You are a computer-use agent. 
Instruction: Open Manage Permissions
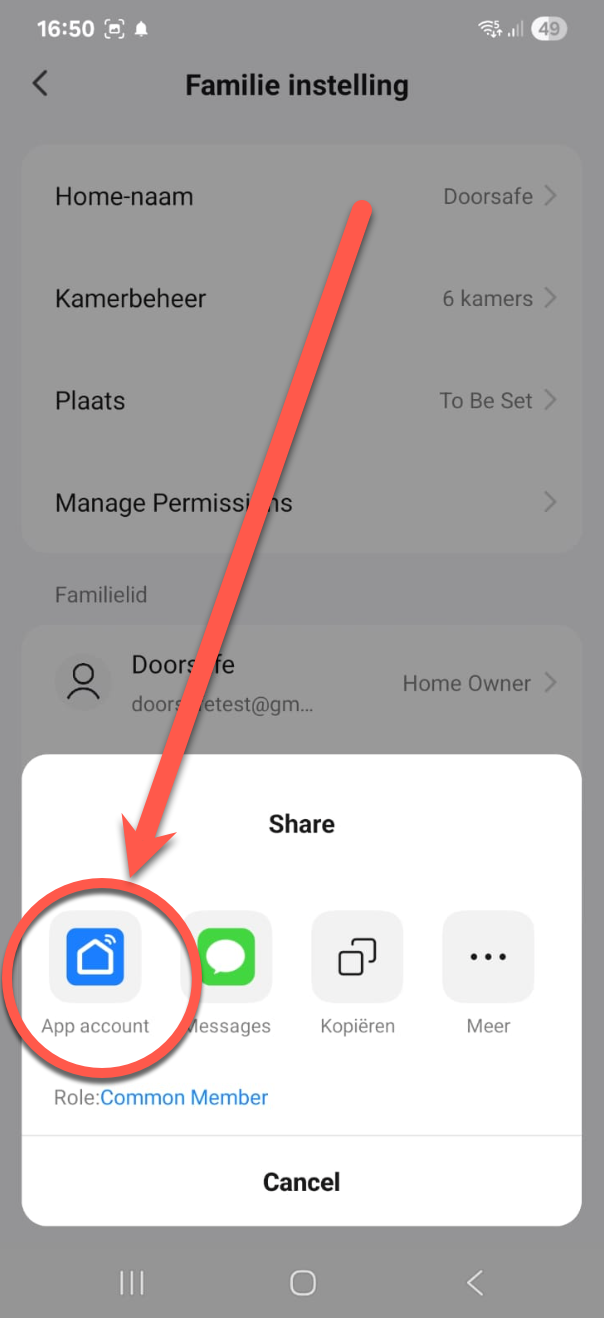pyautogui.click(x=302, y=502)
